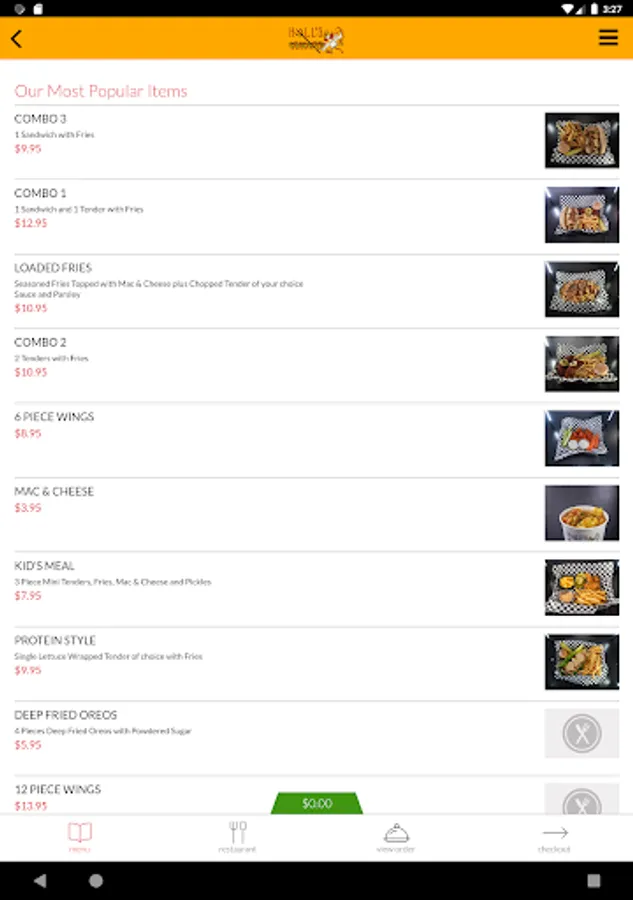Select the menu tab
This screenshot has height=900, width=633.
tap(80, 837)
